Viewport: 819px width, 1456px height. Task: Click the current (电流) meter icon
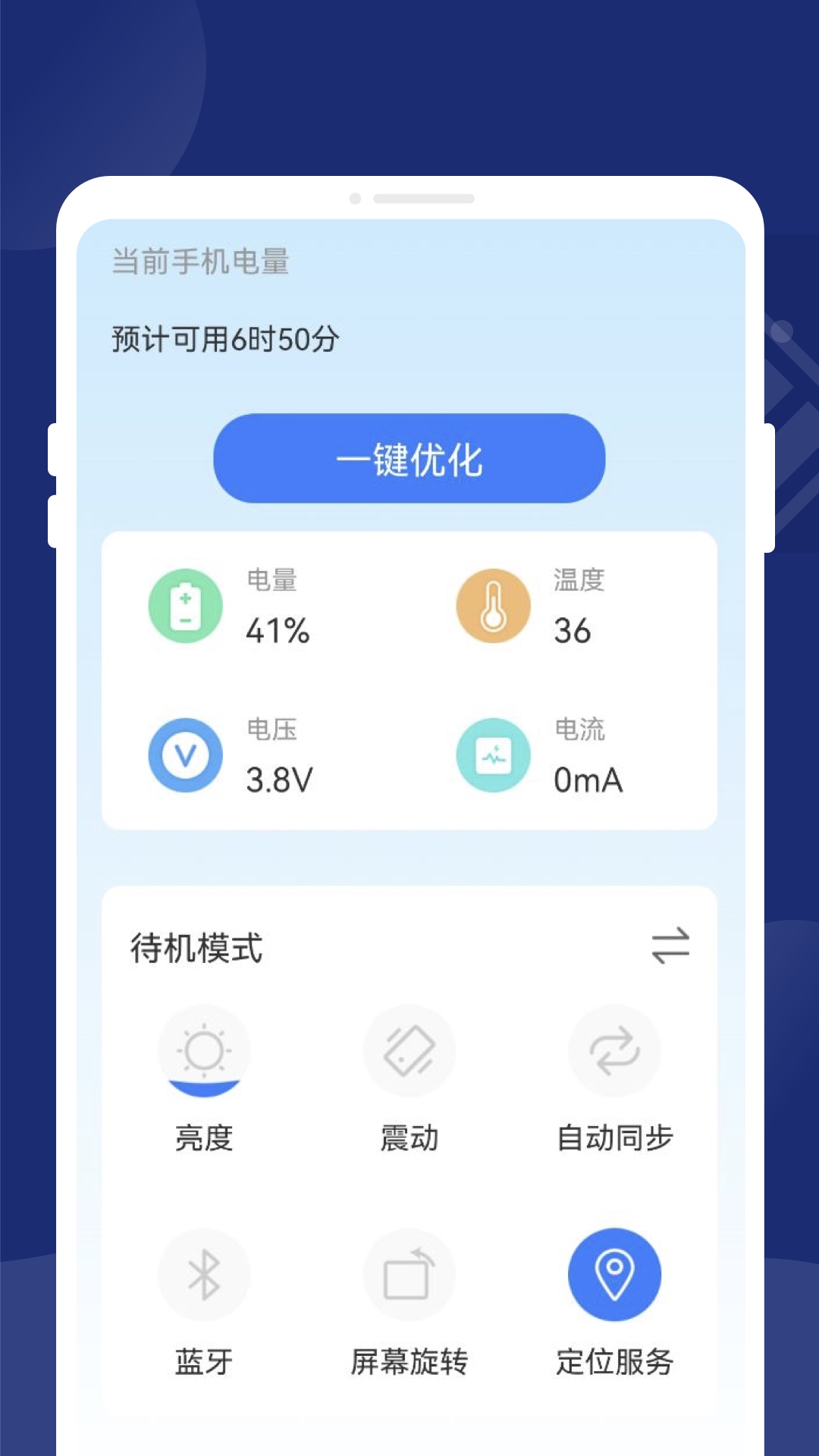tap(493, 755)
